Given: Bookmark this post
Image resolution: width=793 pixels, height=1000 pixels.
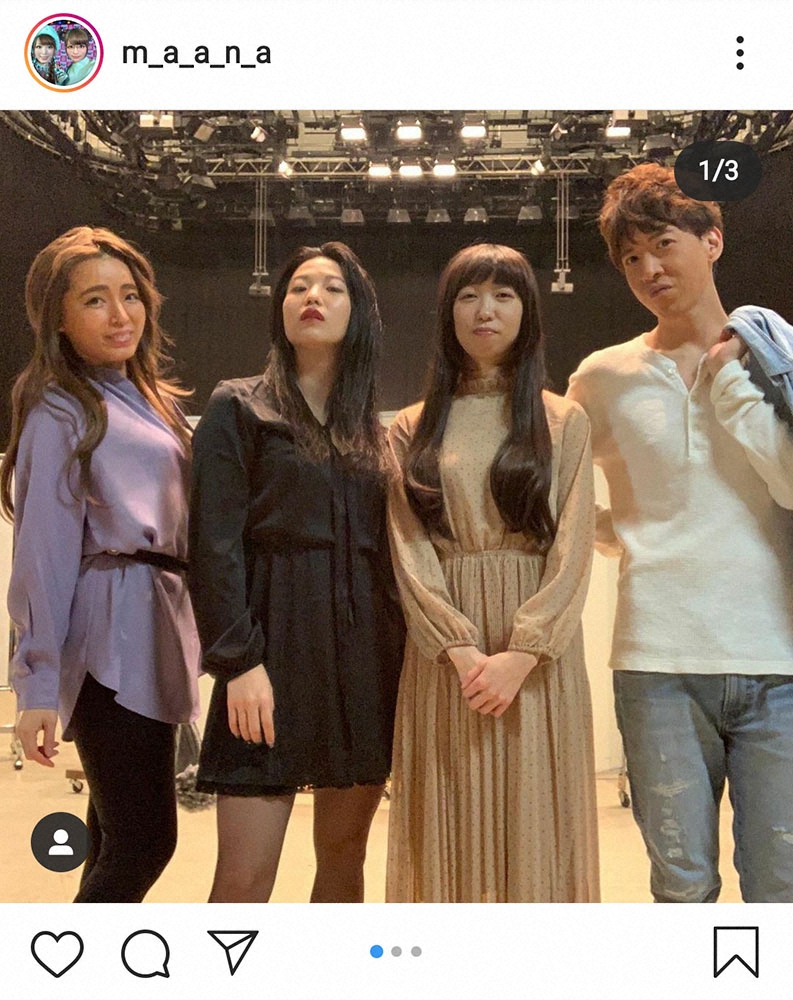Looking at the screenshot, I should click(x=735, y=951).
